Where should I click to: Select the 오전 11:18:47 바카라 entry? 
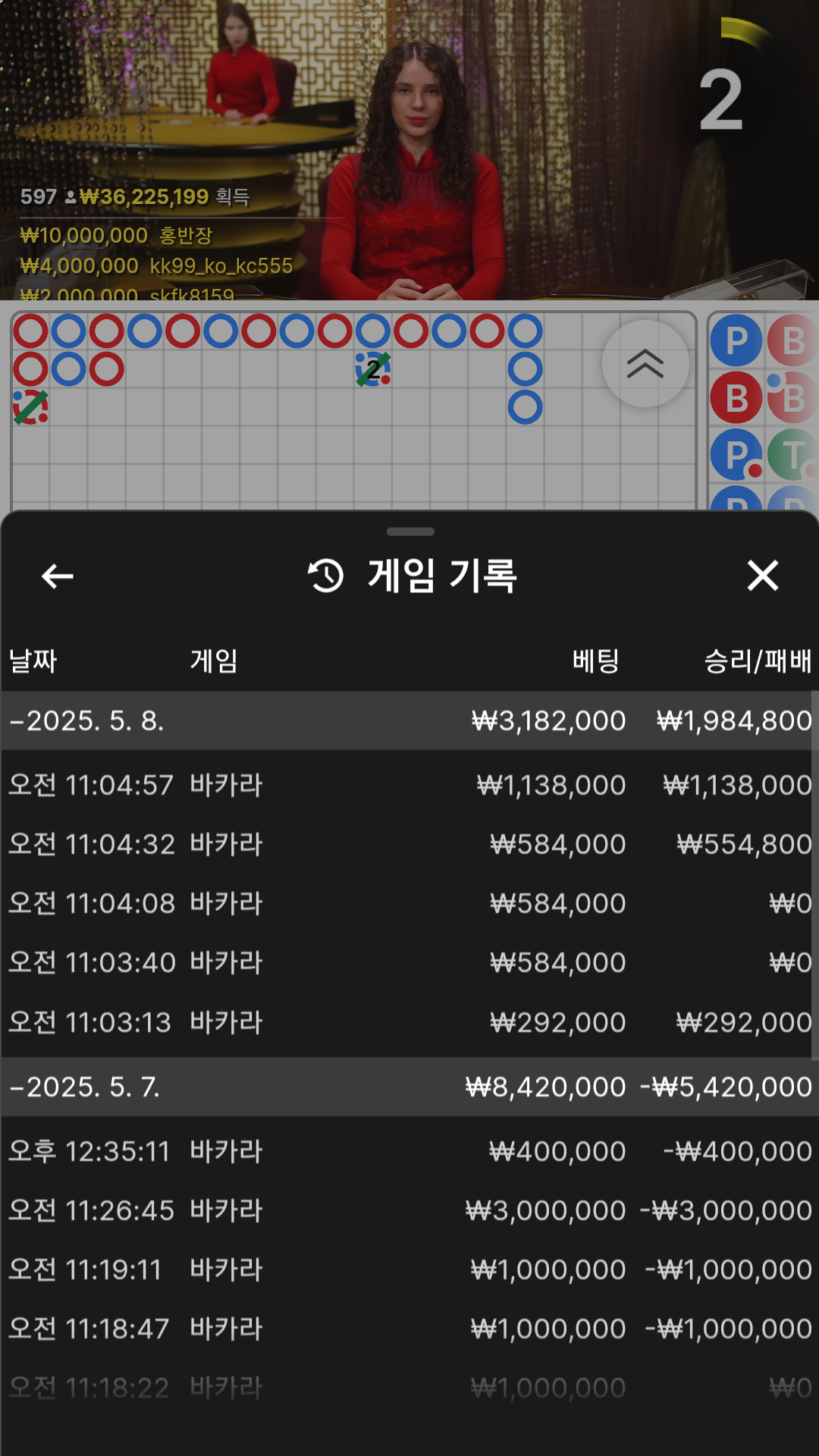pos(409,1329)
